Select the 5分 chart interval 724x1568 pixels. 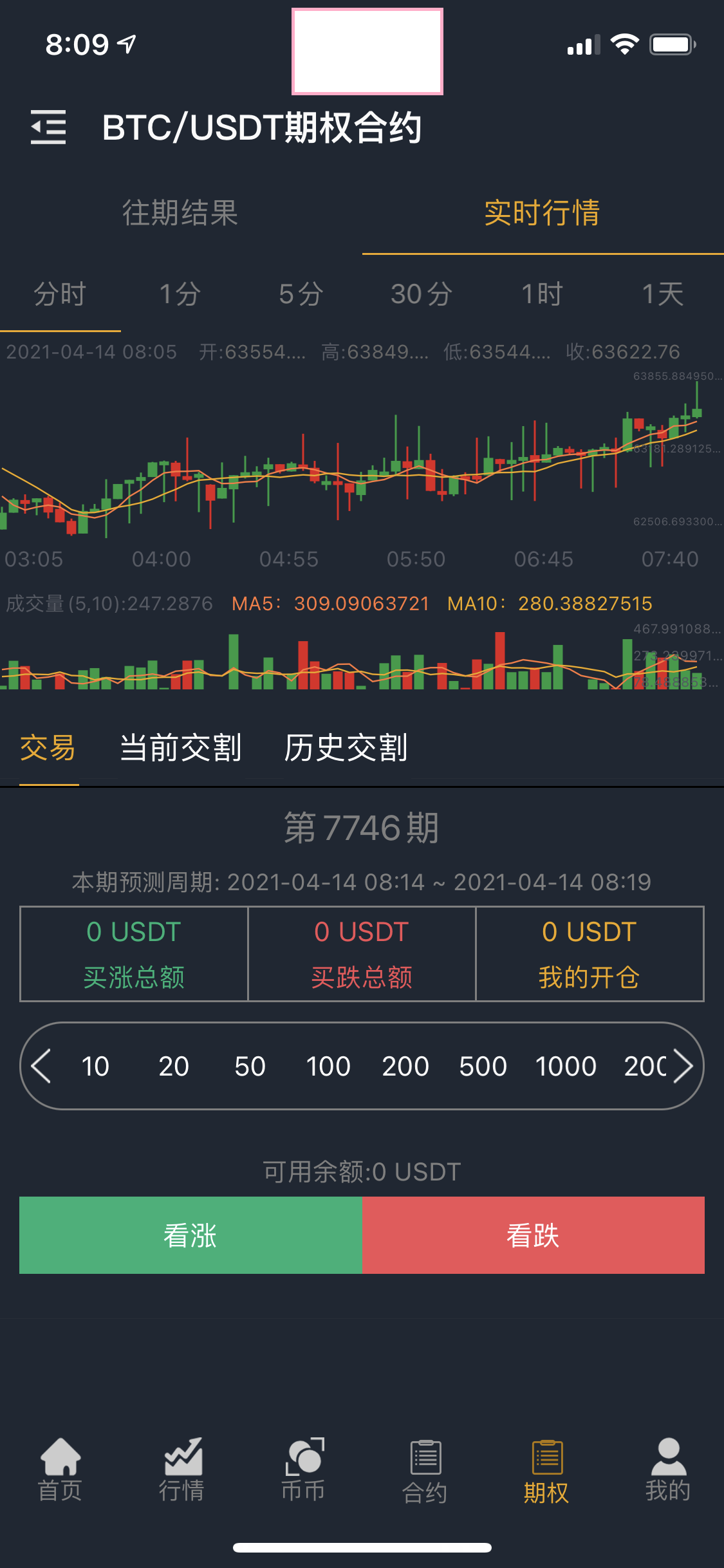point(301,295)
